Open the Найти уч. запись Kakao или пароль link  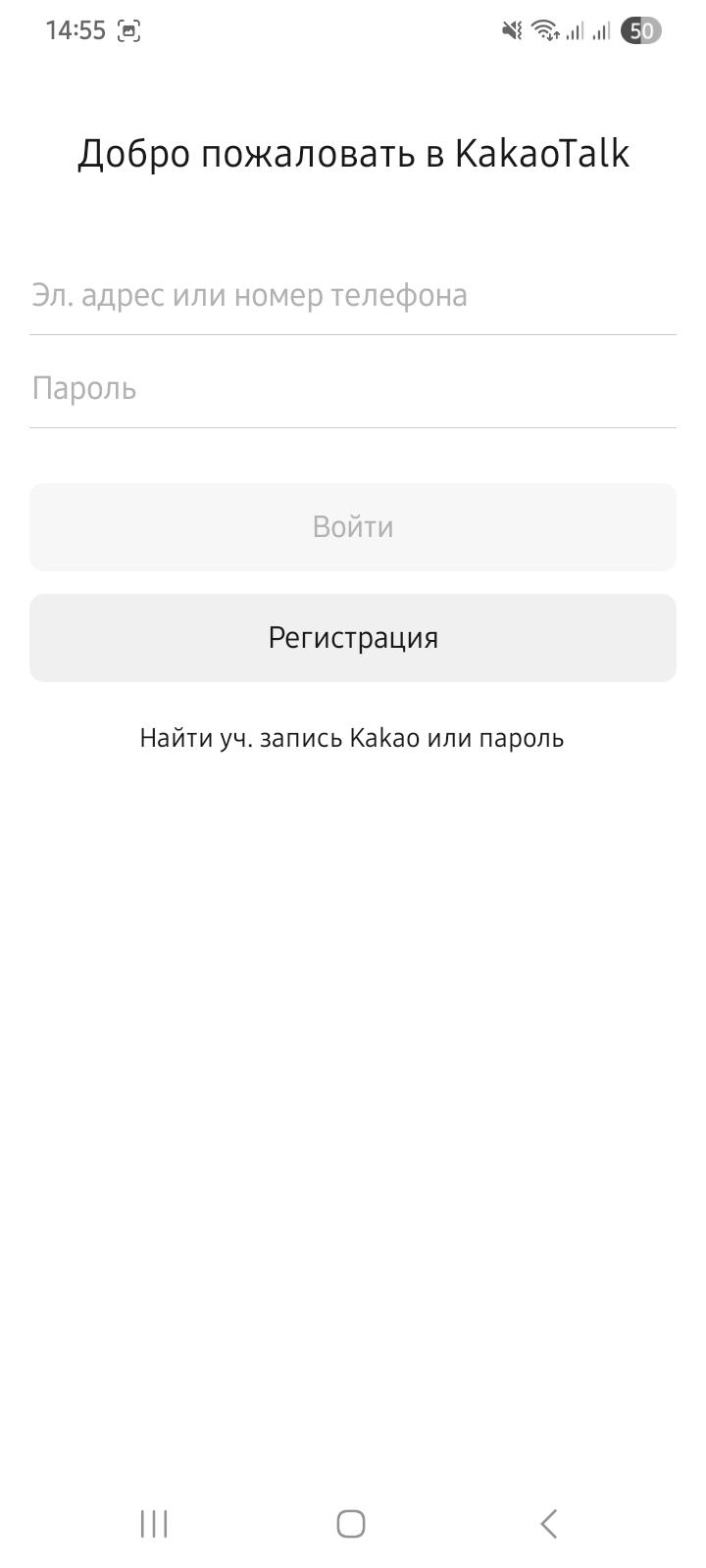pos(352,738)
